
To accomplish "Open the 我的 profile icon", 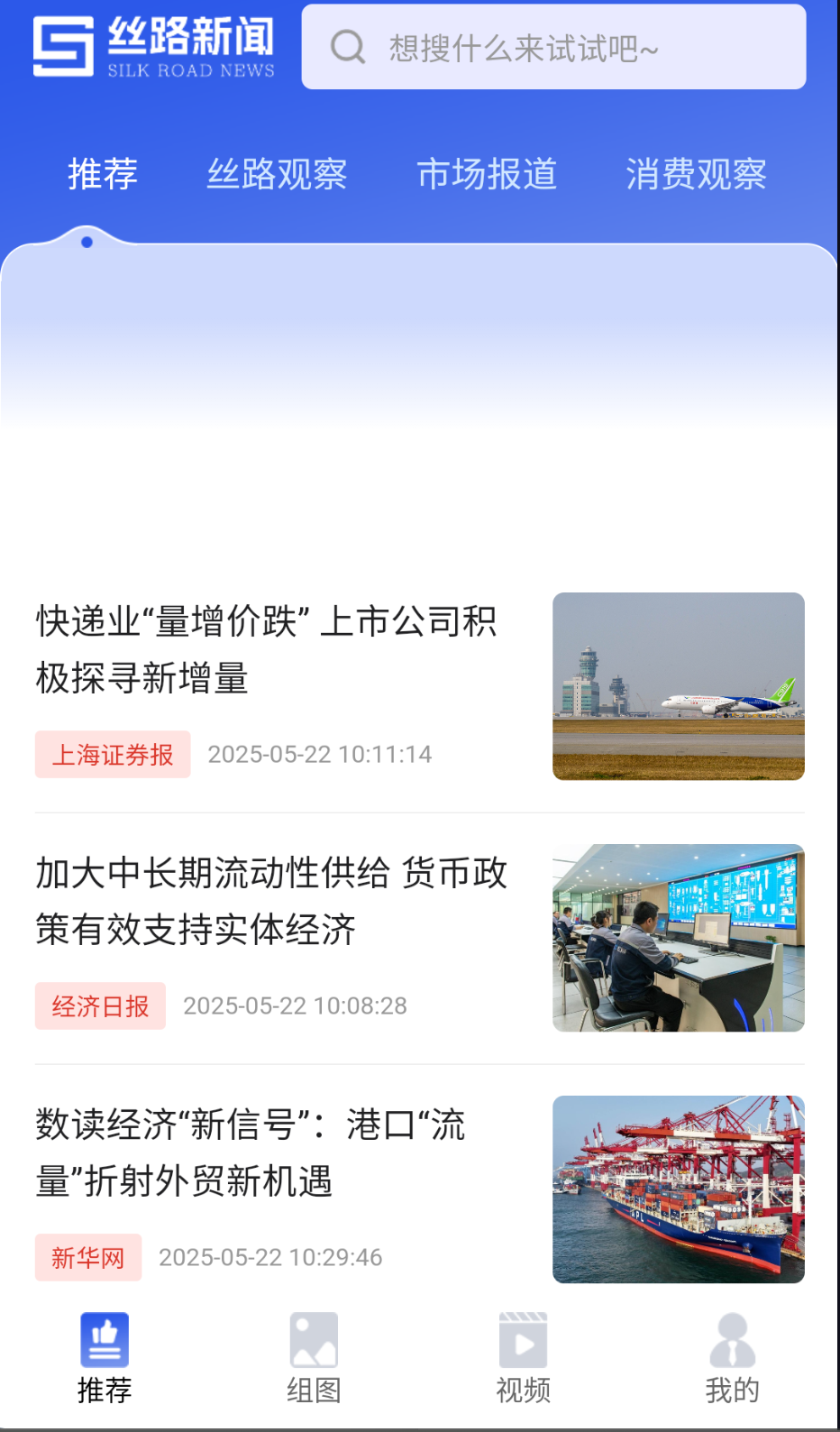I will click(x=732, y=1351).
